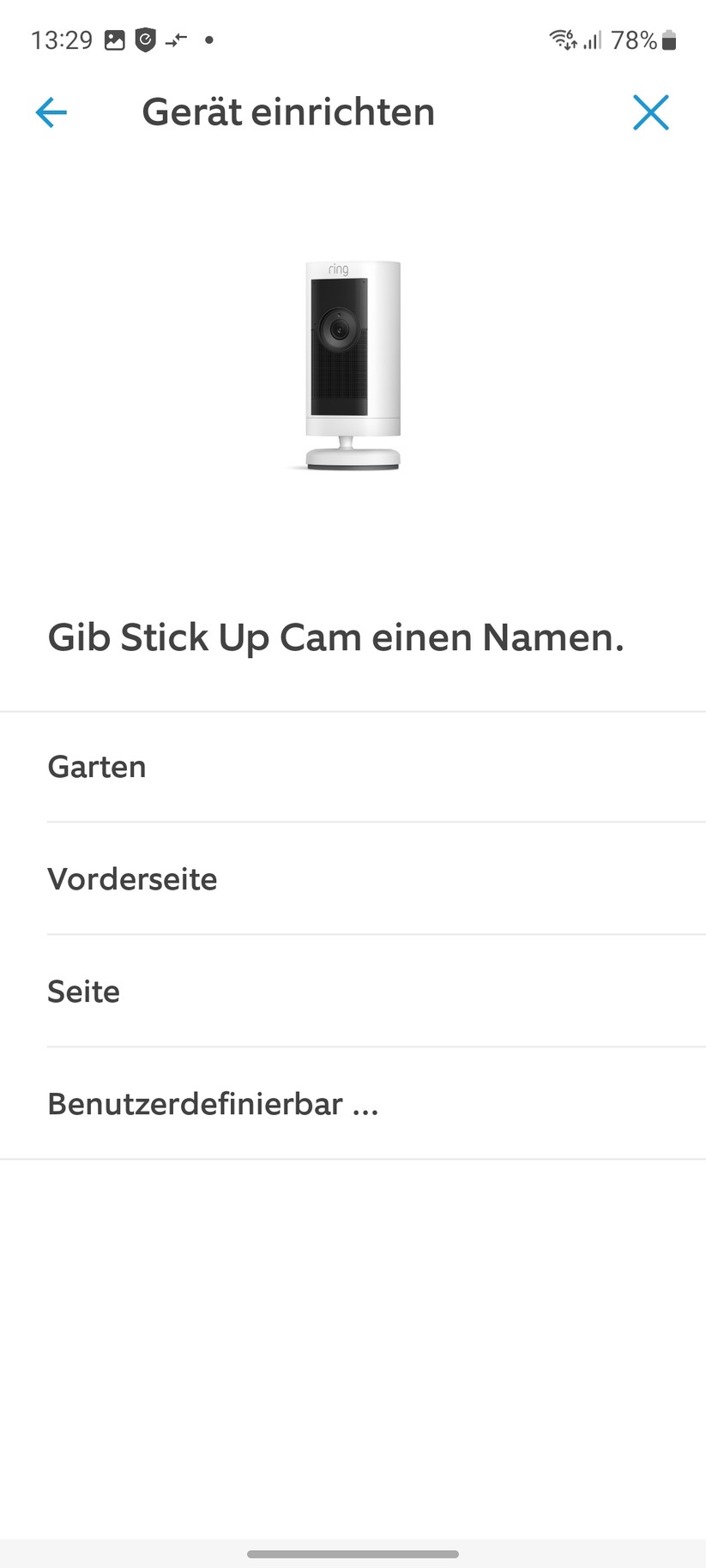Tap the battery icon in status bar
Screen dimensions: 706x1568
667,39
